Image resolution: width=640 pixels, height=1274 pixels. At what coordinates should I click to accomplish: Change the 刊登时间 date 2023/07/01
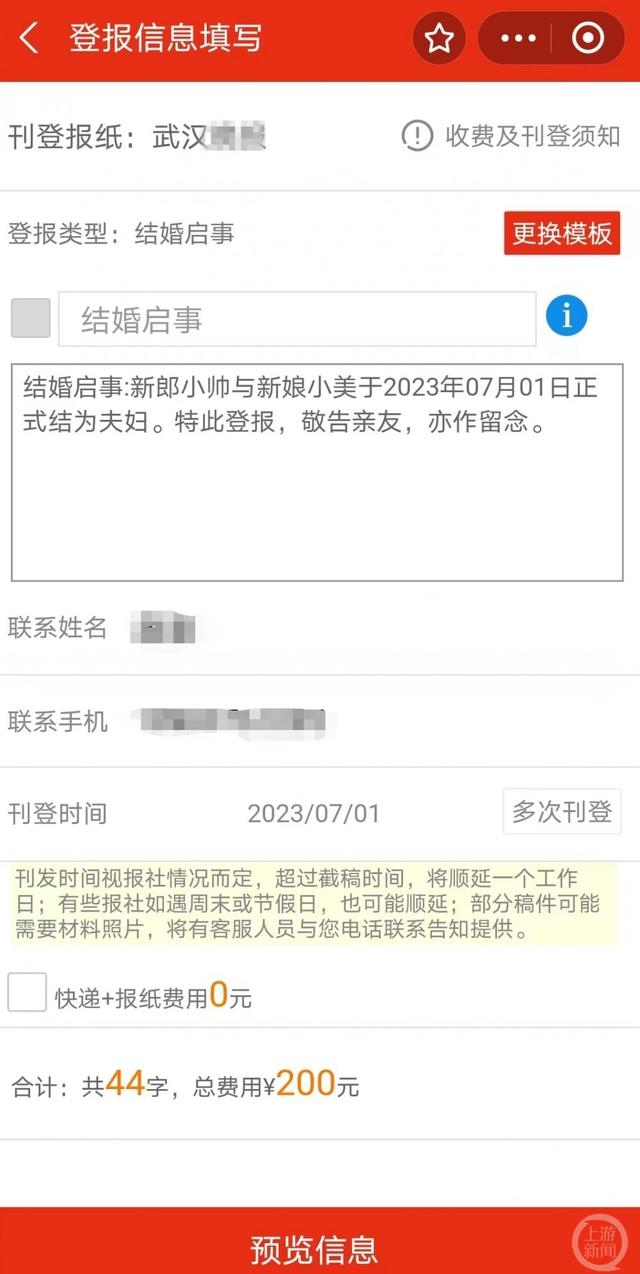(x=314, y=813)
